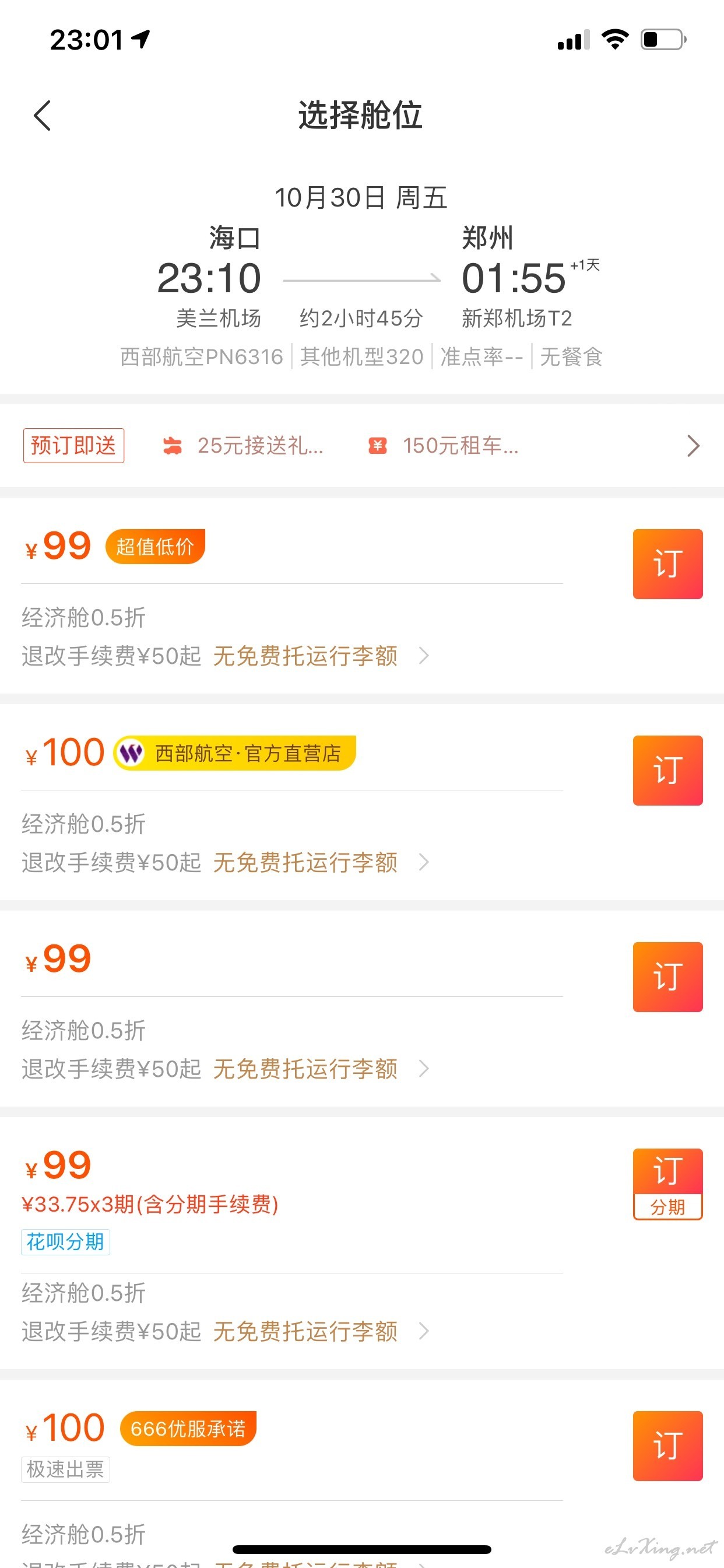The image size is (724, 1568).
Task: View baggage rules for the 花呗分期 fare
Action: (x=305, y=1331)
